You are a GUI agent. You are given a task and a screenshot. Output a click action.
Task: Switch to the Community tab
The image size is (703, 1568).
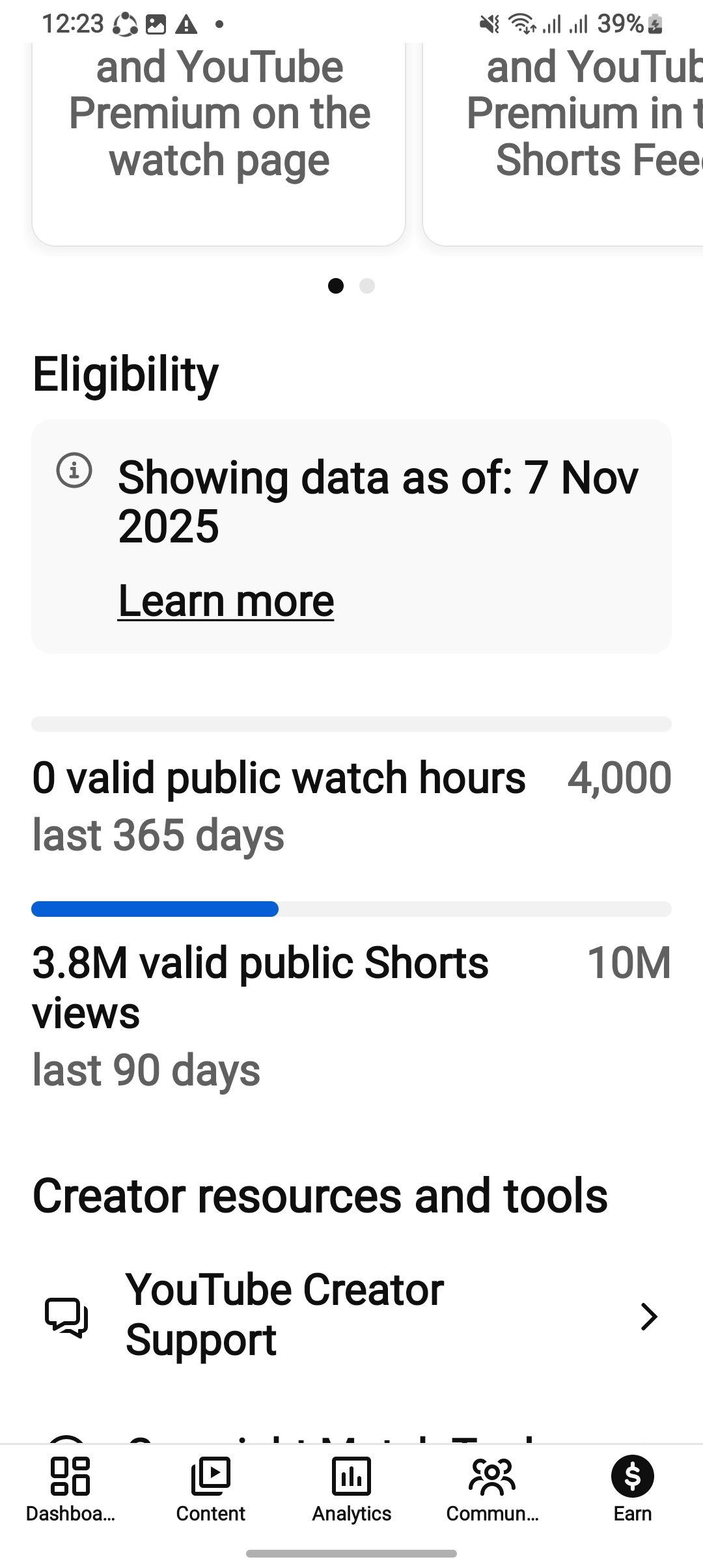[x=492, y=1489]
